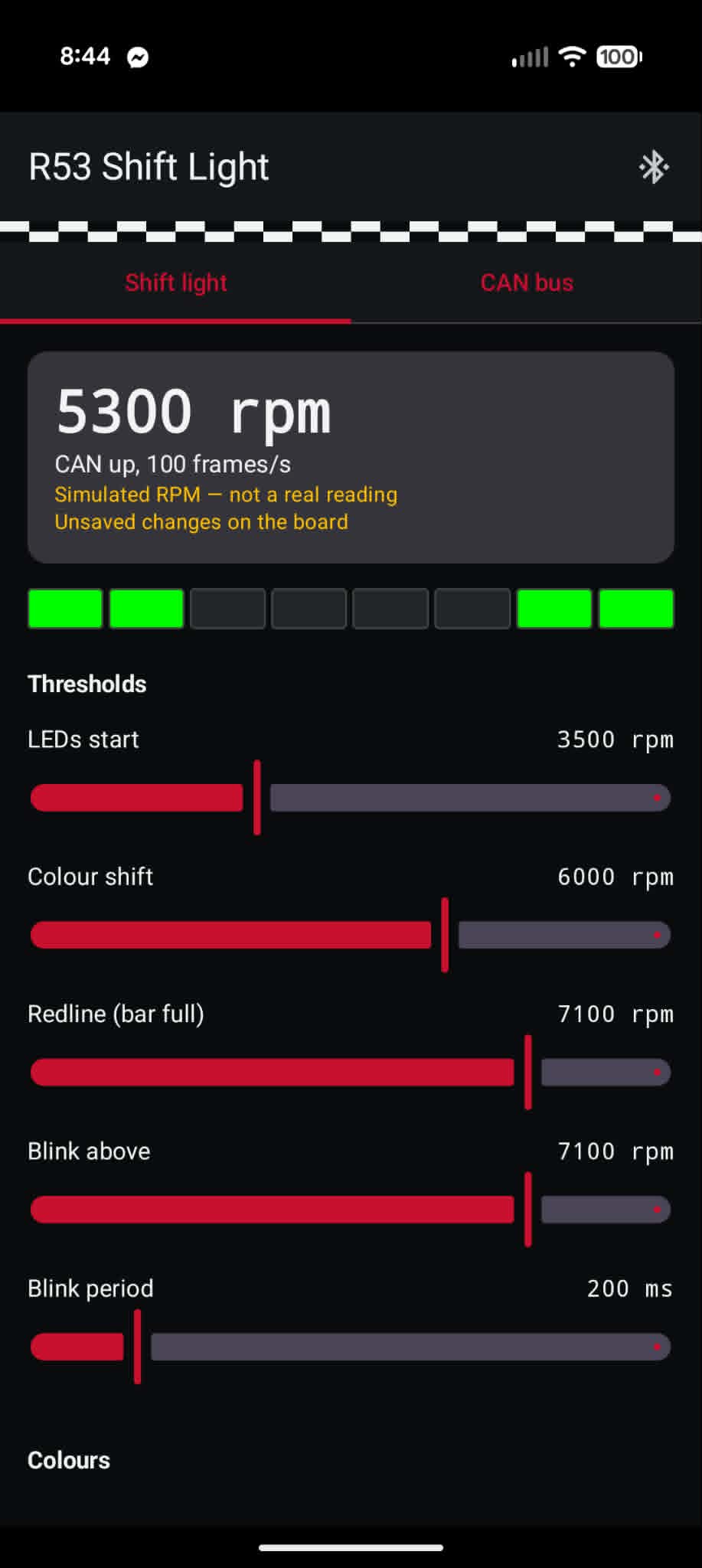Tap the Redline (bar full) slider track
702x1568 pixels.
351,1072
